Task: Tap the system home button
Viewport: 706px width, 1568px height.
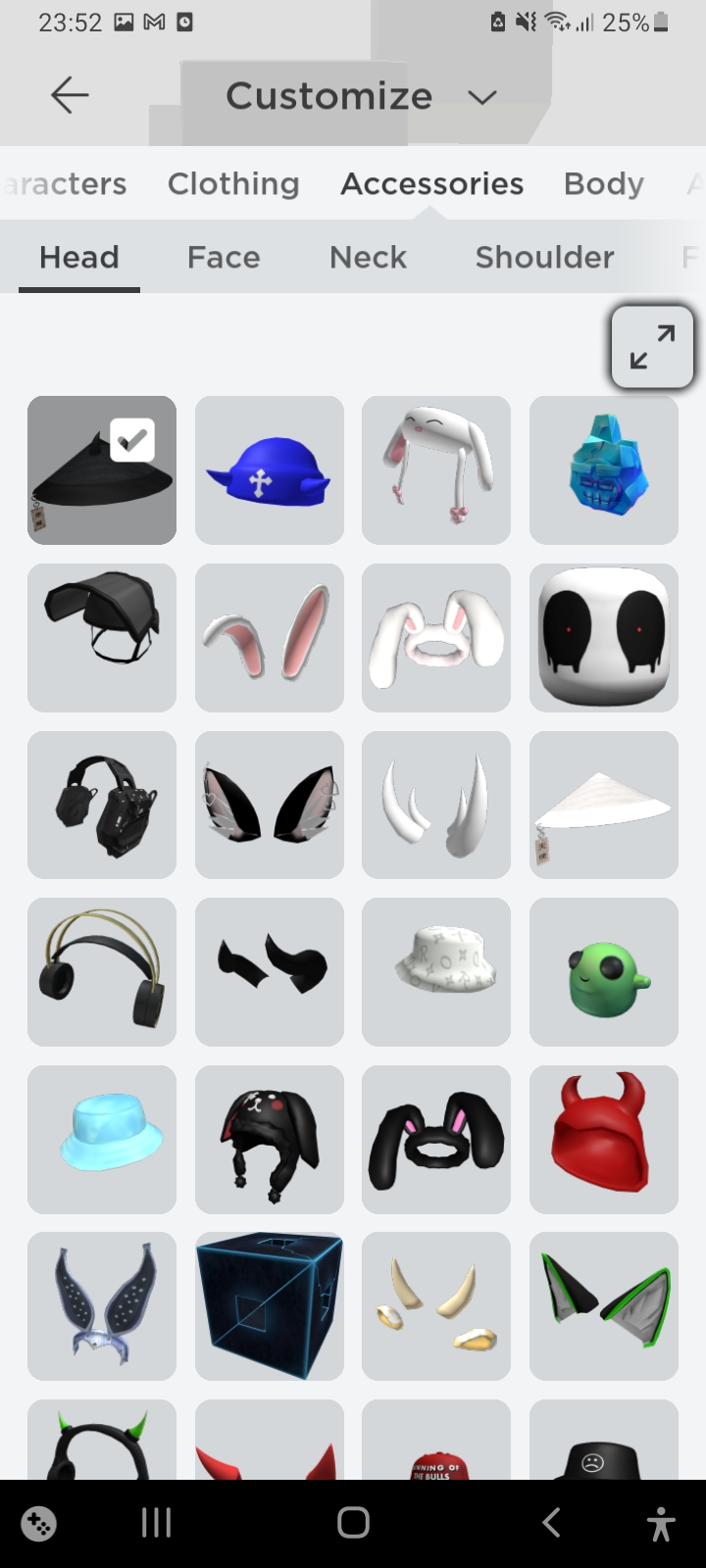Action: [x=353, y=1523]
